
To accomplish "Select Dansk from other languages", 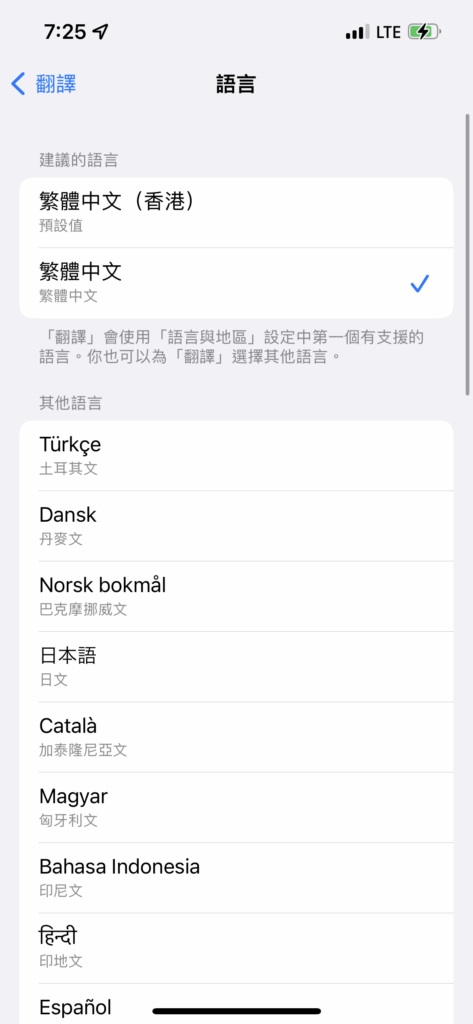I will (x=236, y=526).
